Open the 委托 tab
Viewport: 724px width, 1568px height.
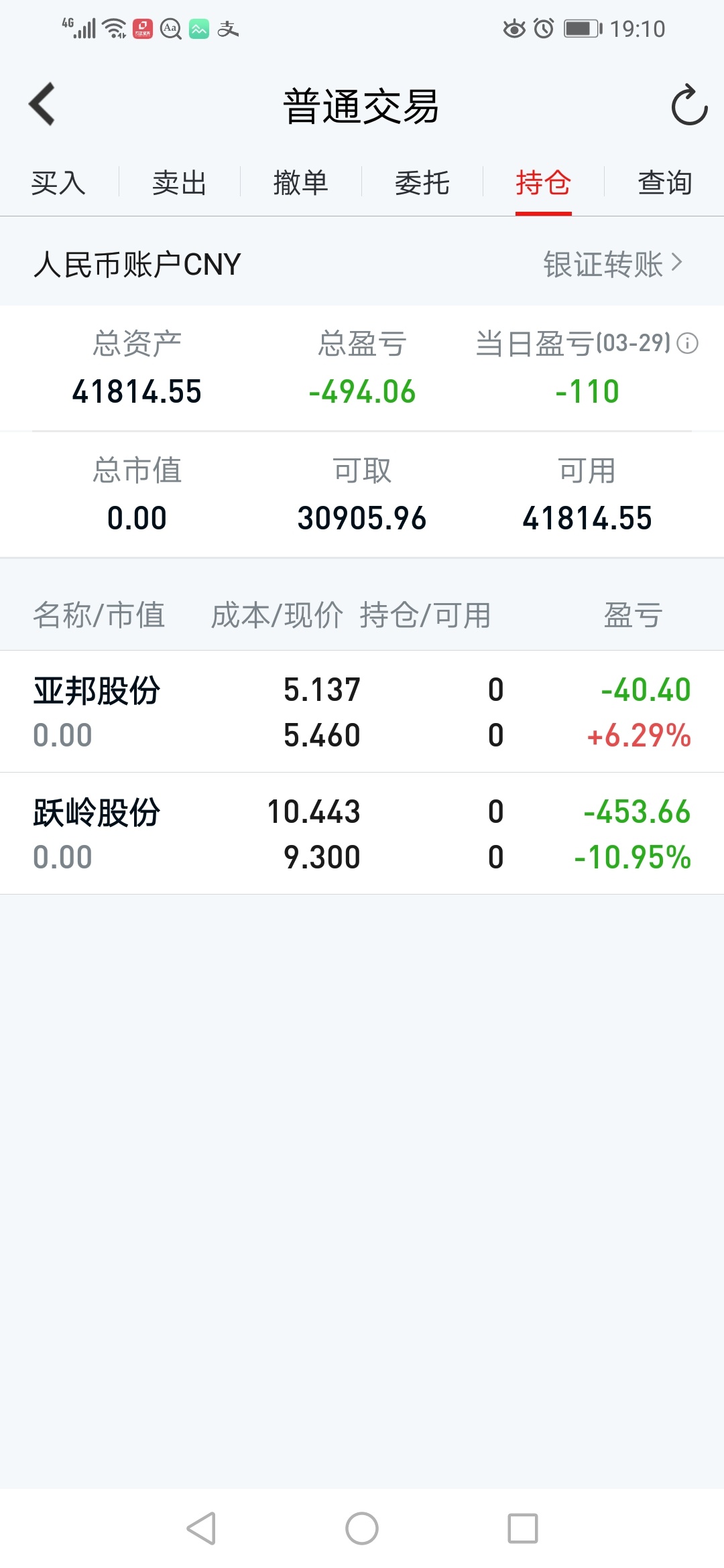(422, 183)
